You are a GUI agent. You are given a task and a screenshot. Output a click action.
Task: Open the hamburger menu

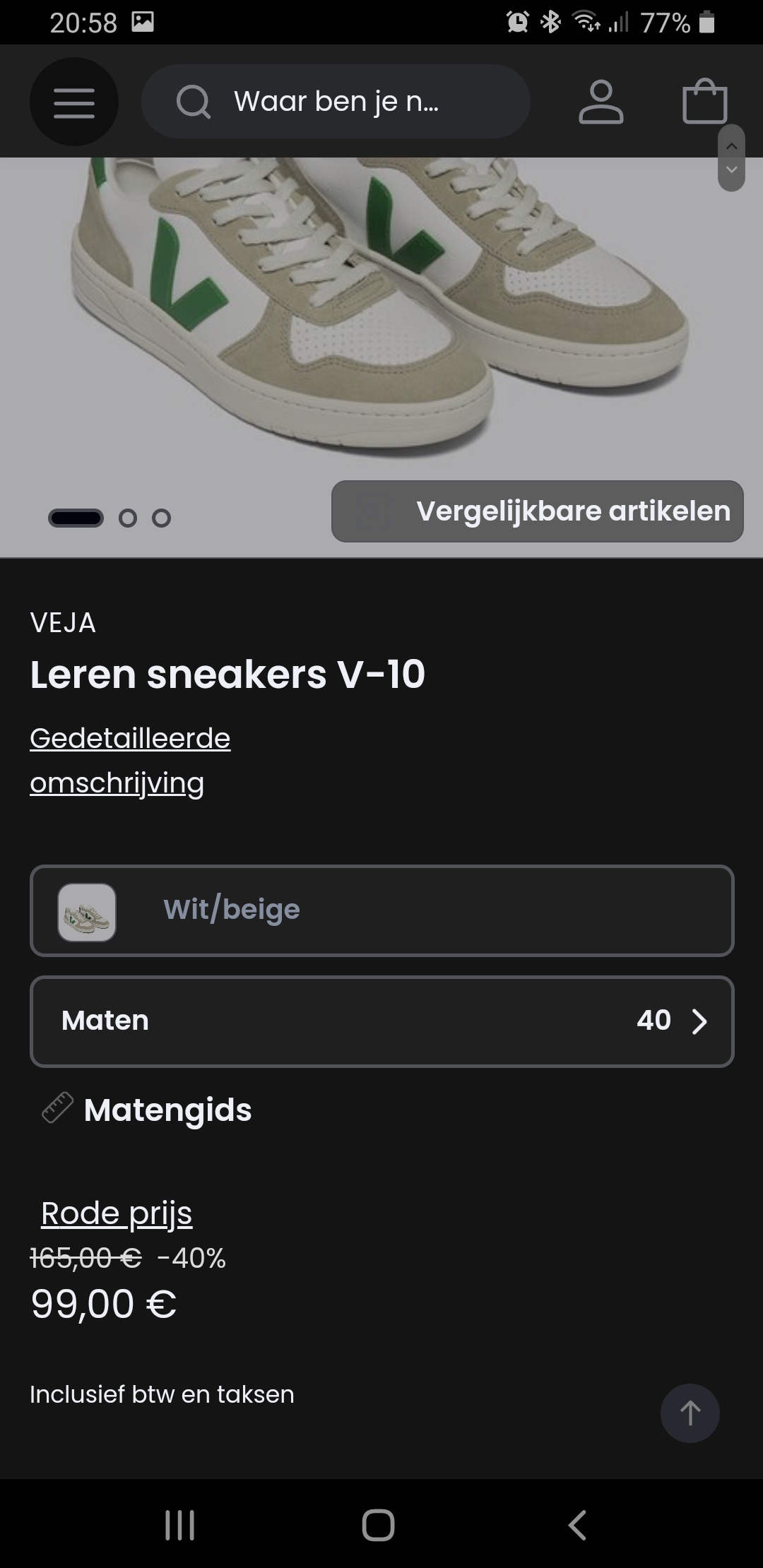[x=73, y=102]
